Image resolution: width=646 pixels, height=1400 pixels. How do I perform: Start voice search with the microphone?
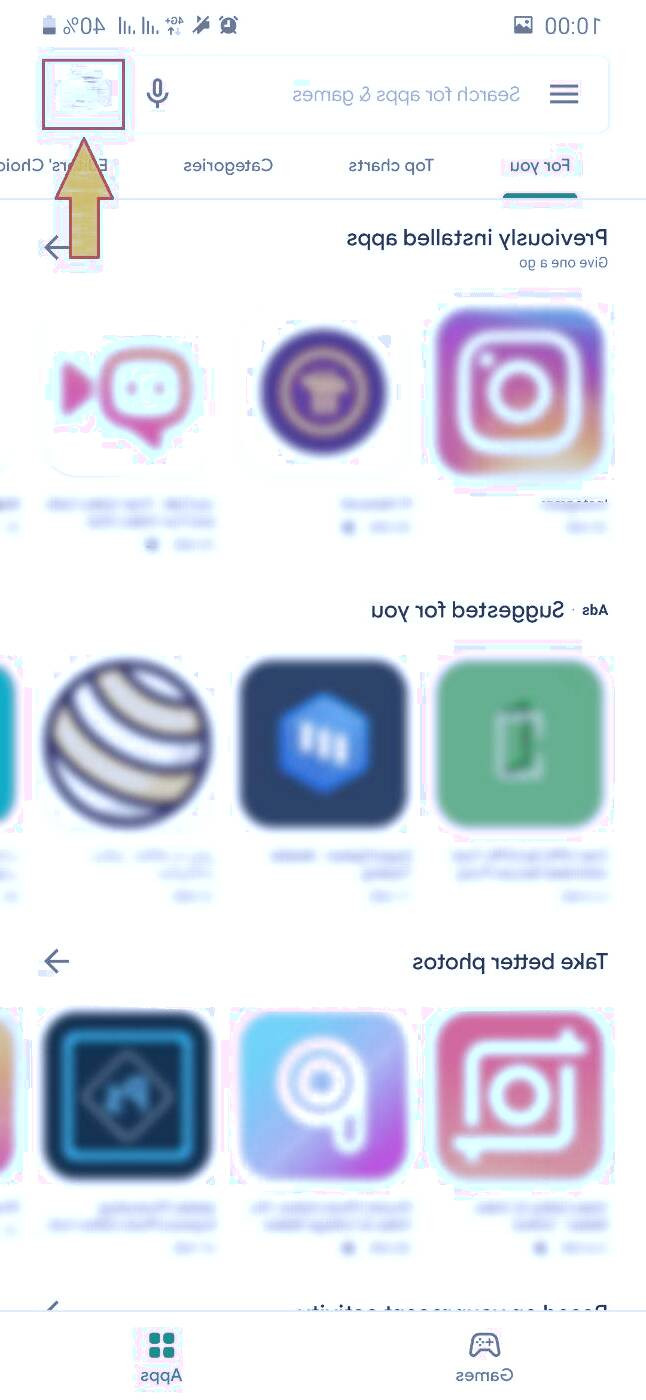[157, 94]
